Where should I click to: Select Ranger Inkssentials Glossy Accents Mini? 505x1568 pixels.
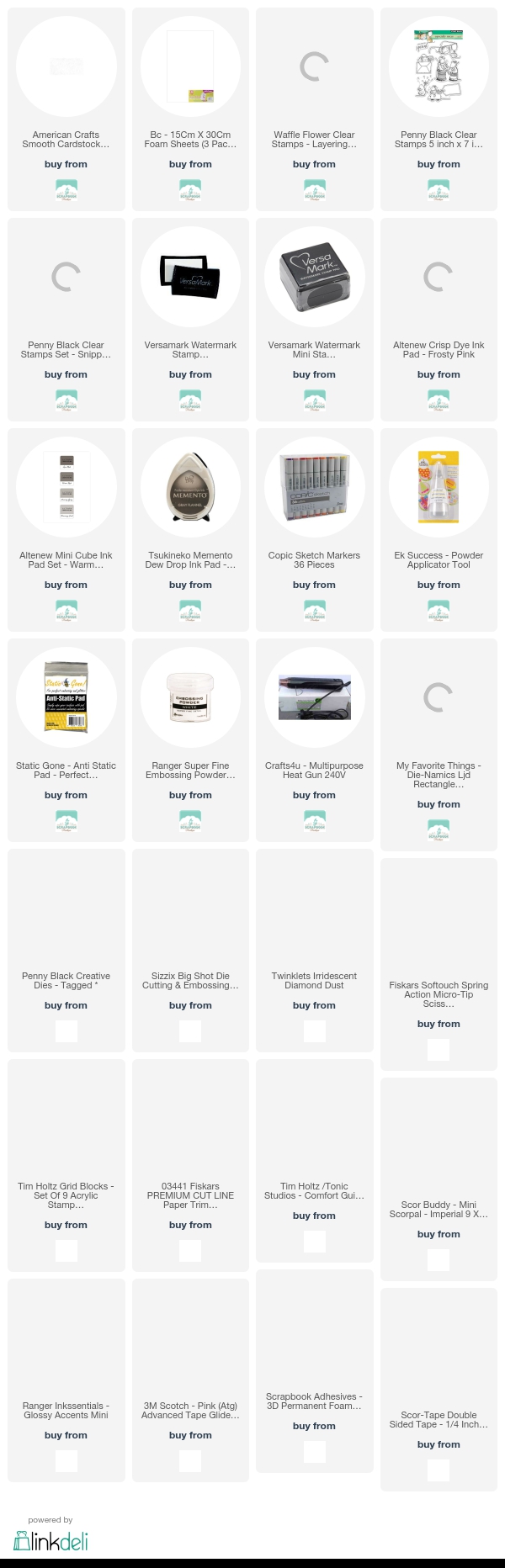tap(66, 1410)
